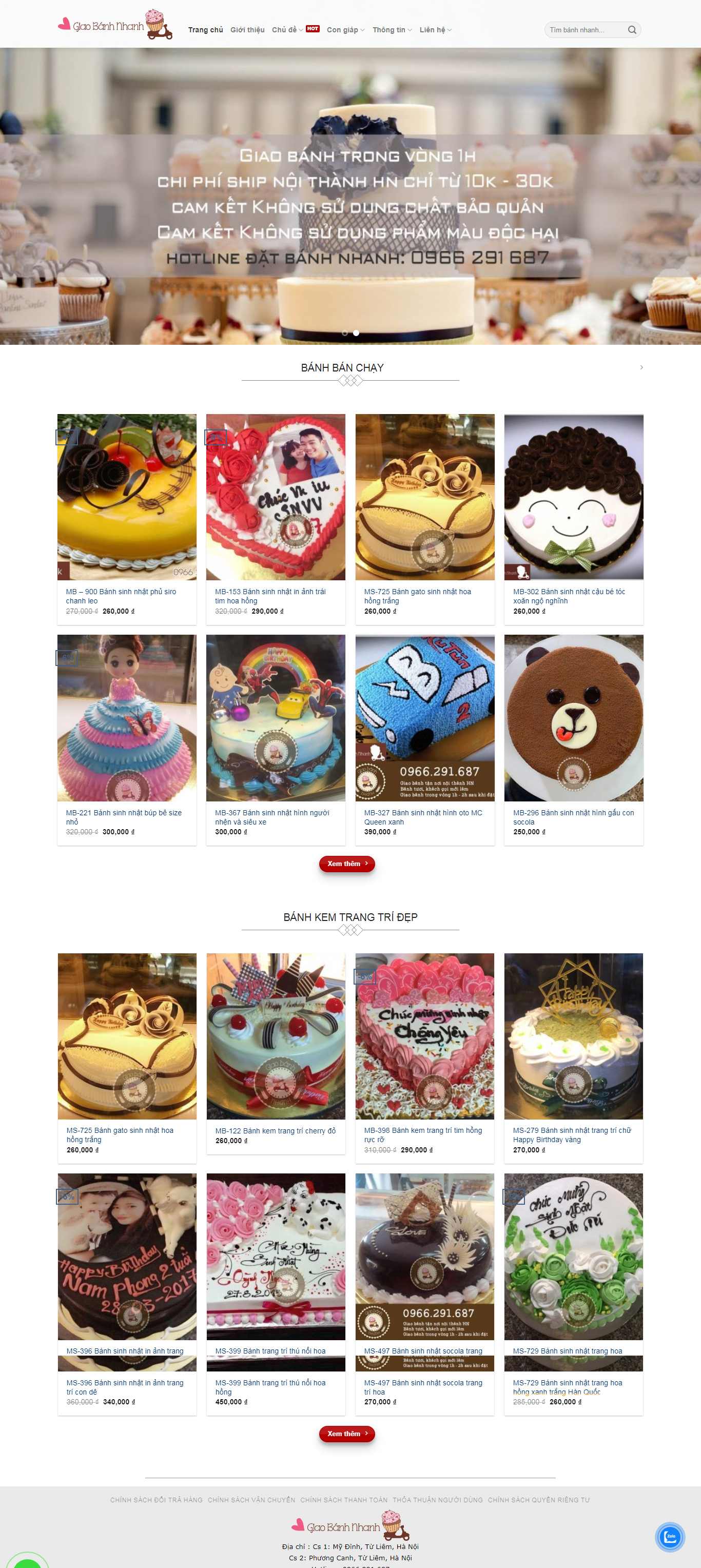View MB-327 ô tô MC Queen cake
Screen dimensions: 701x1568
[x=423, y=816]
